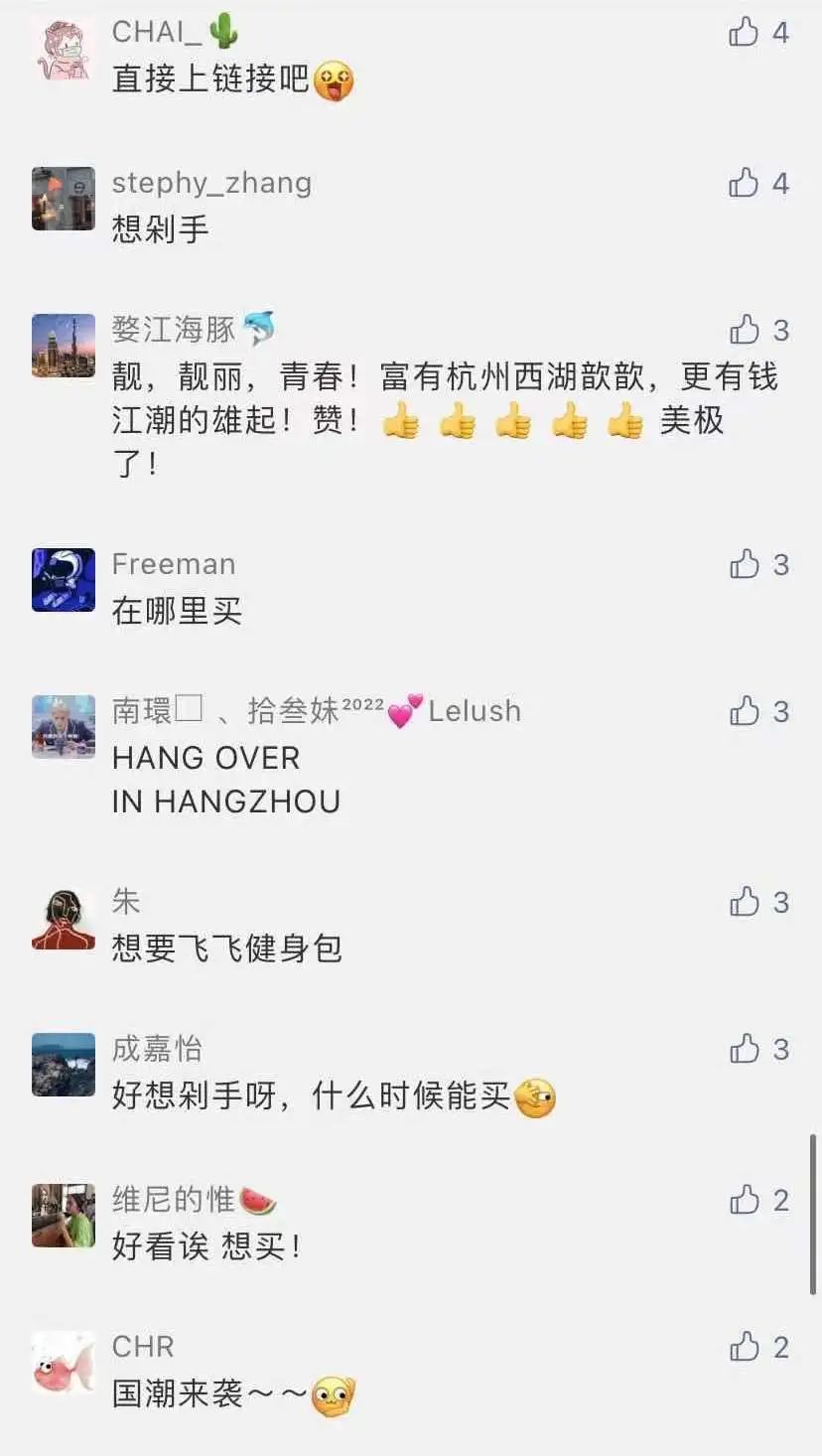Like stephy_zhang's comment
Viewport: 822px width, 1456px height.
(x=744, y=183)
